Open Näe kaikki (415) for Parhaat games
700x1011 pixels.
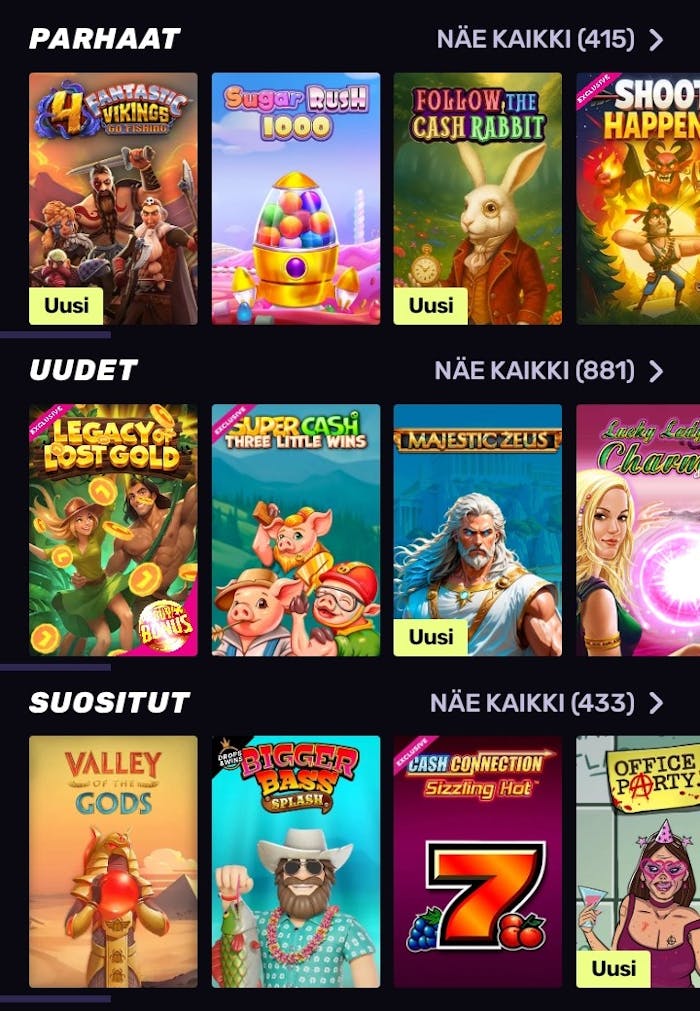[x=549, y=39]
